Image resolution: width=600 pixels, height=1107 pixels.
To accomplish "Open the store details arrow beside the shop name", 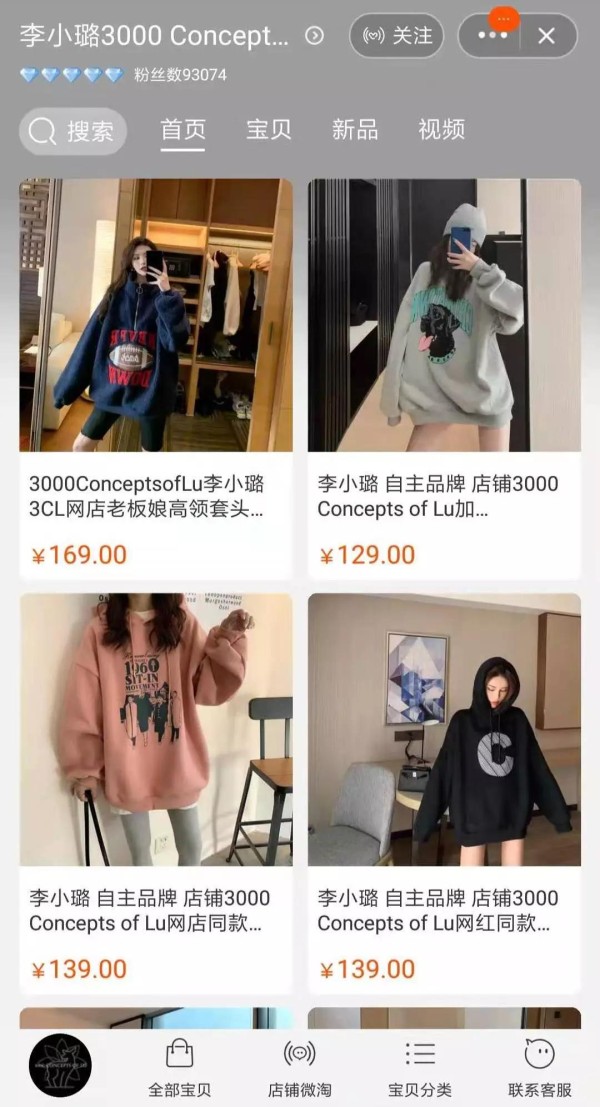I will pos(314,36).
